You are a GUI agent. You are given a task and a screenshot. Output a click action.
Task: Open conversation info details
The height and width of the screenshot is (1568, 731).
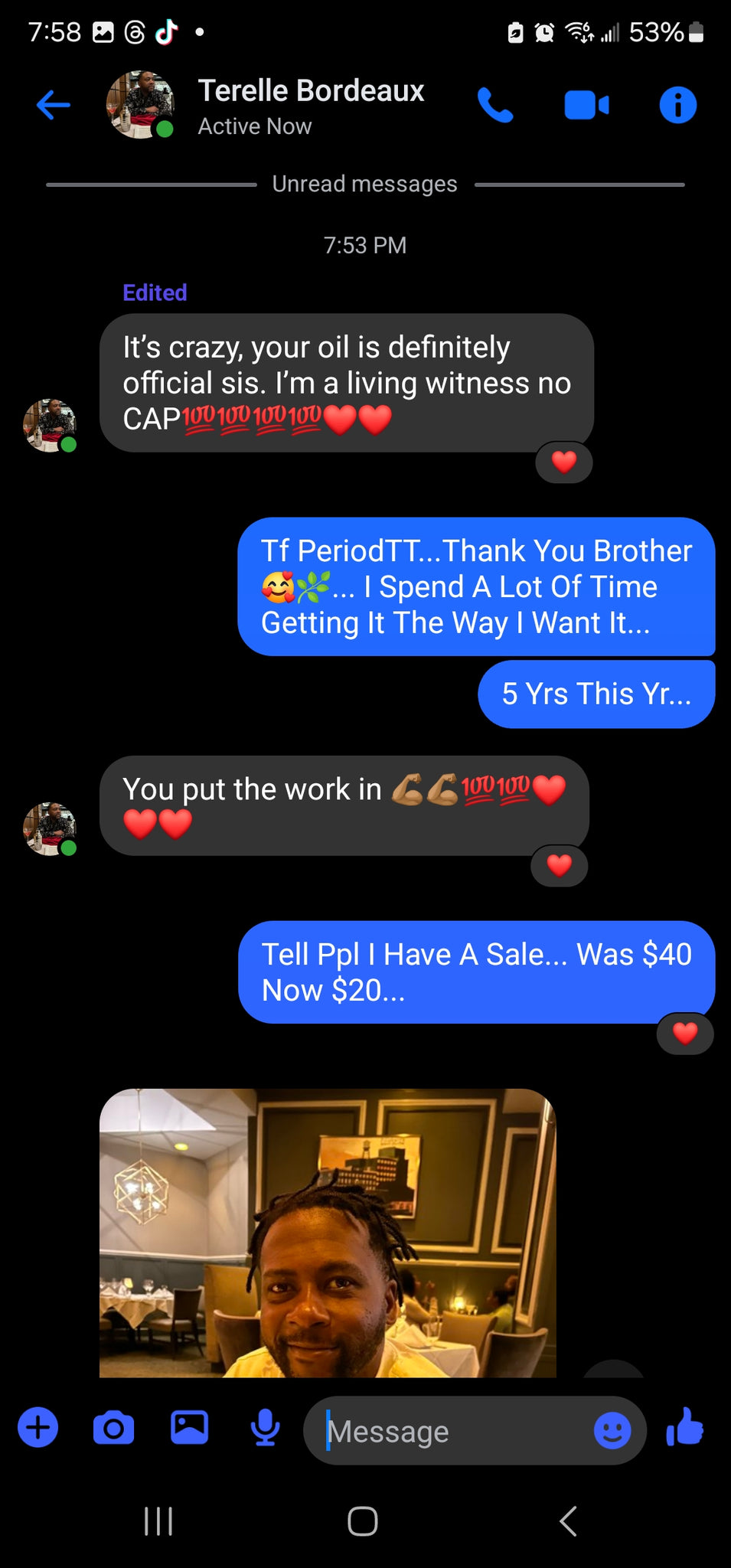click(x=677, y=105)
